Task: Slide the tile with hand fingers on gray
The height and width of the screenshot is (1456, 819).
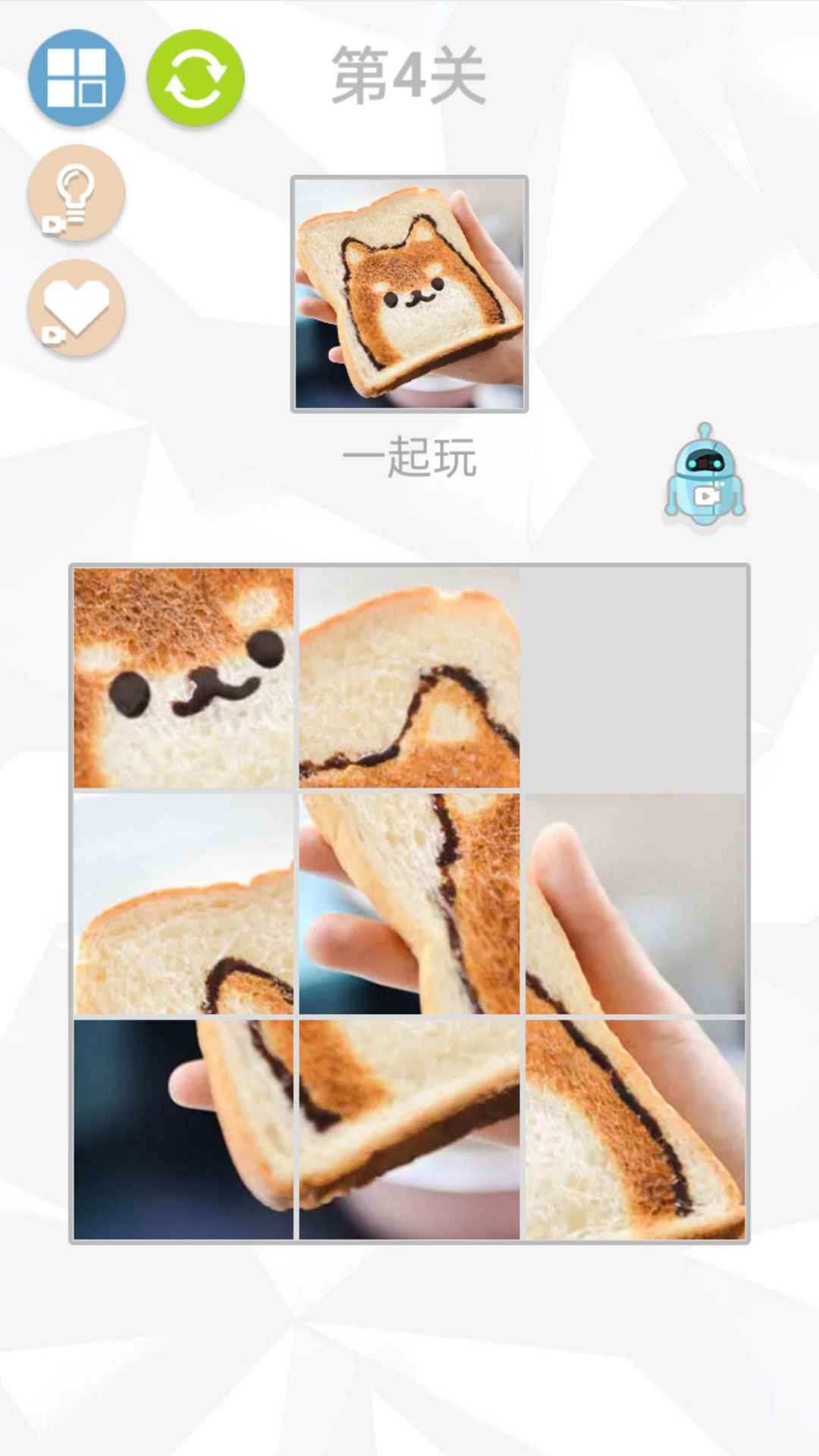Action: pyautogui.click(x=635, y=903)
